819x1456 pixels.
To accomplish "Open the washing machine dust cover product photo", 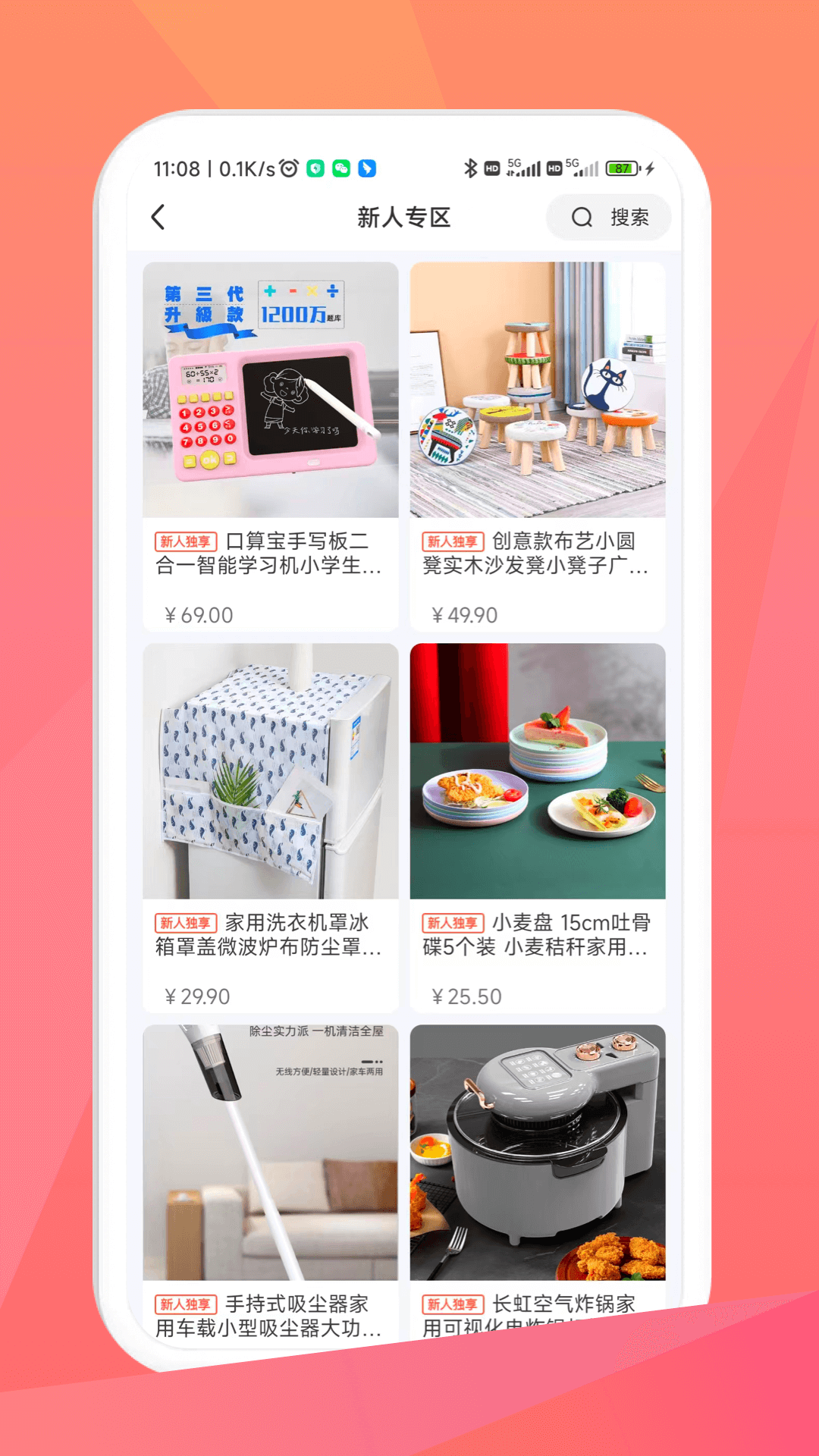I will coord(271,772).
